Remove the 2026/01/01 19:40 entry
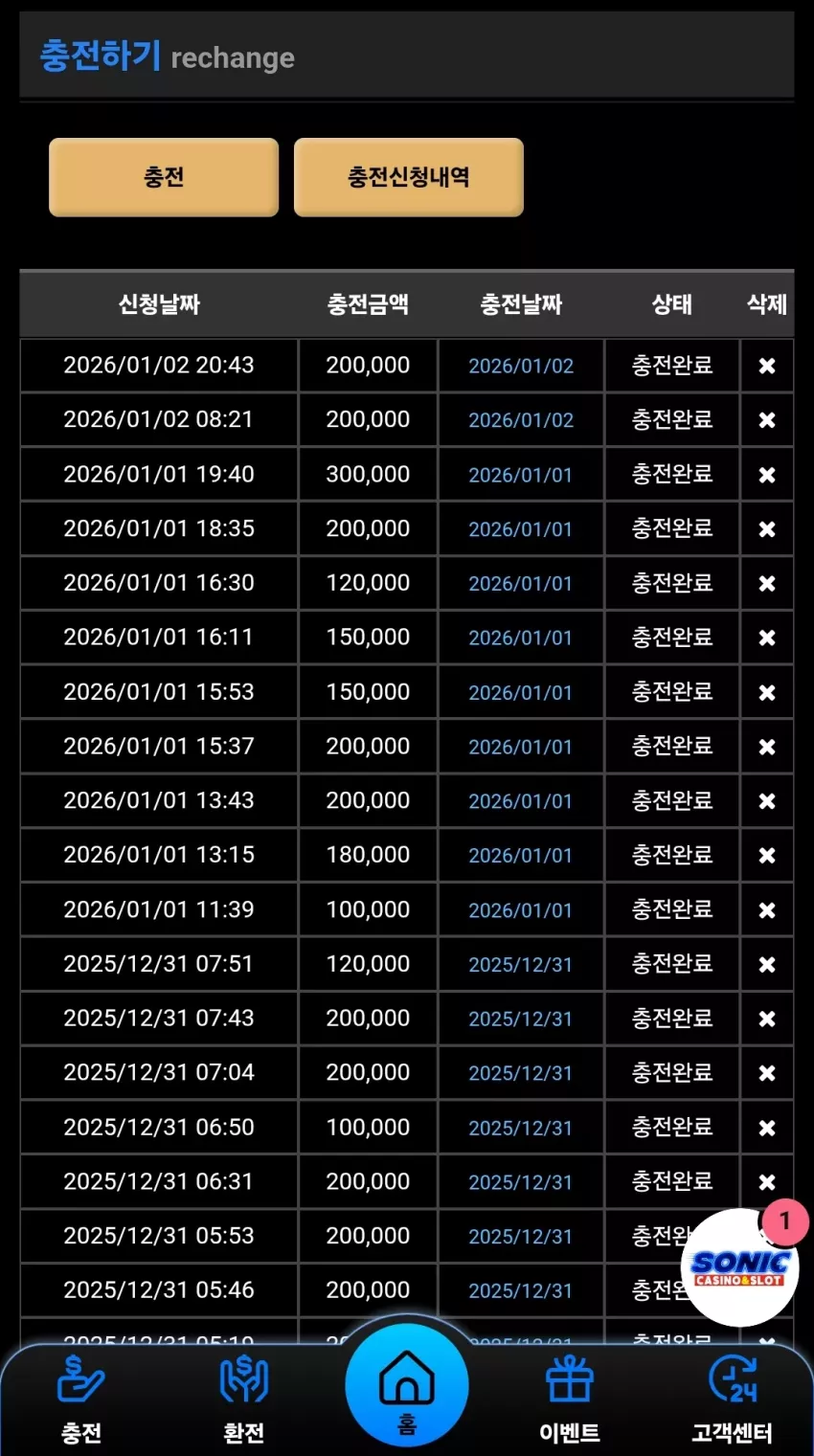 [x=767, y=475]
